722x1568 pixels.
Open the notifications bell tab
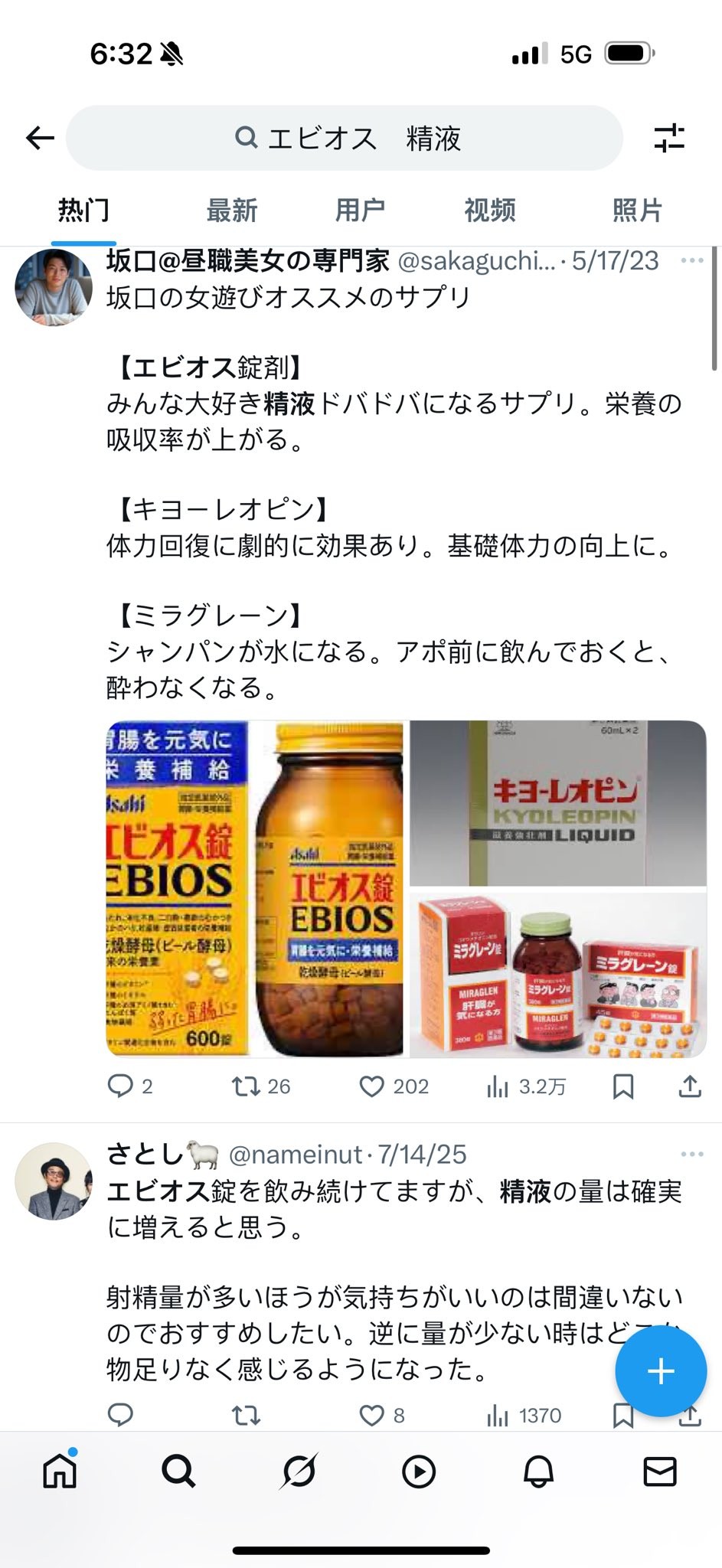coord(538,1471)
